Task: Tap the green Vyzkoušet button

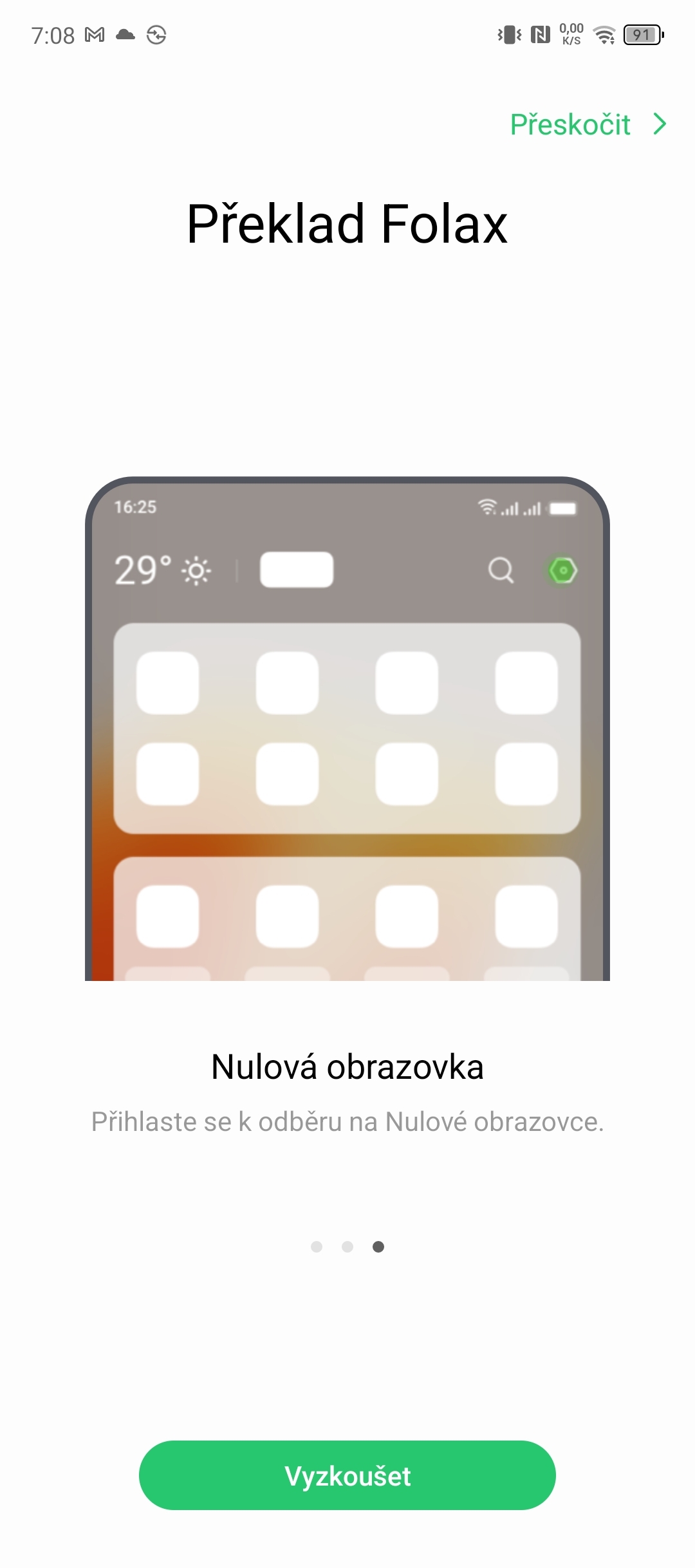Action: click(x=347, y=1475)
